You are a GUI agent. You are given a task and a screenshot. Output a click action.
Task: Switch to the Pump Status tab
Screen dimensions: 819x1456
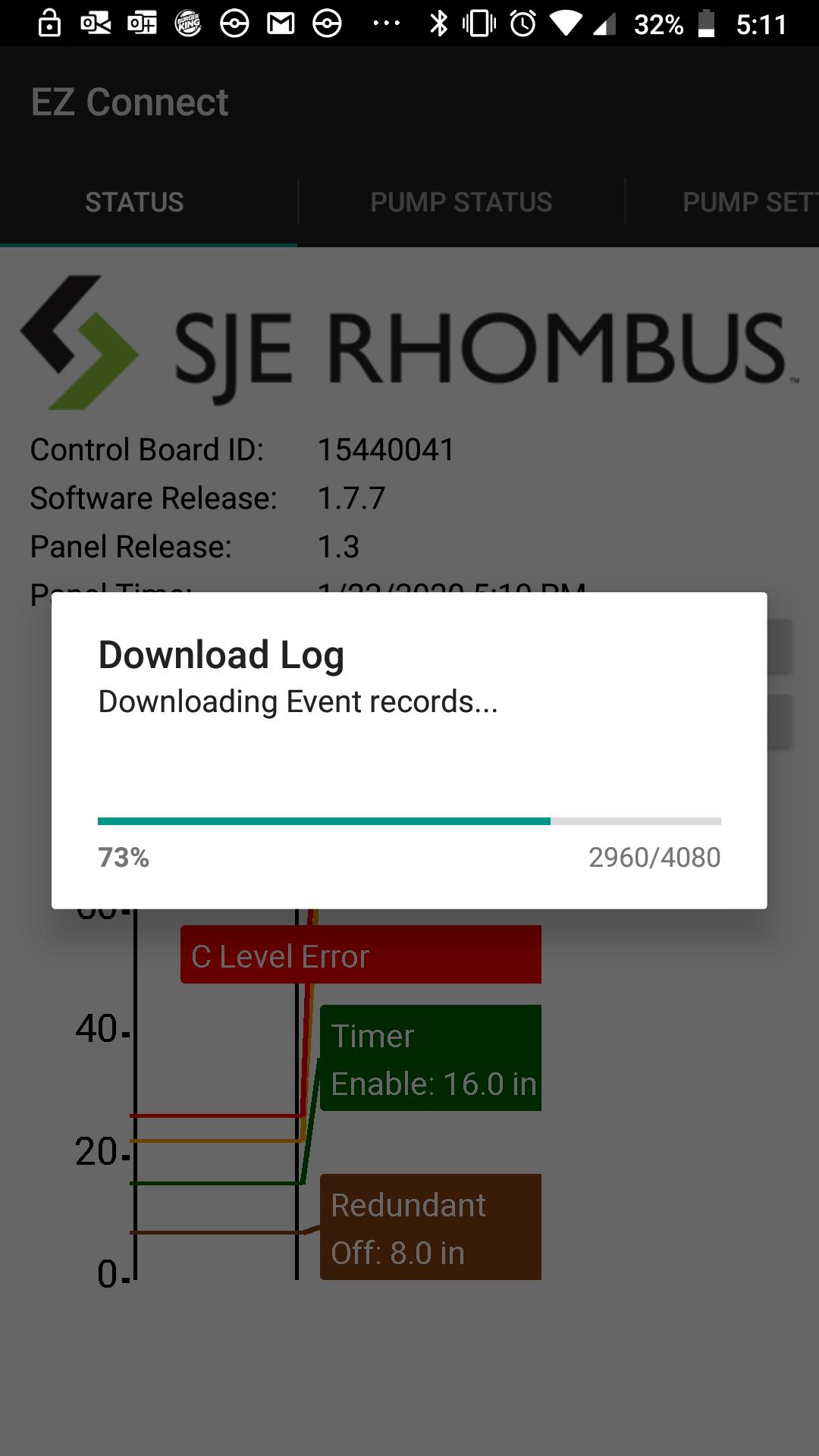click(x=461, y=202)
